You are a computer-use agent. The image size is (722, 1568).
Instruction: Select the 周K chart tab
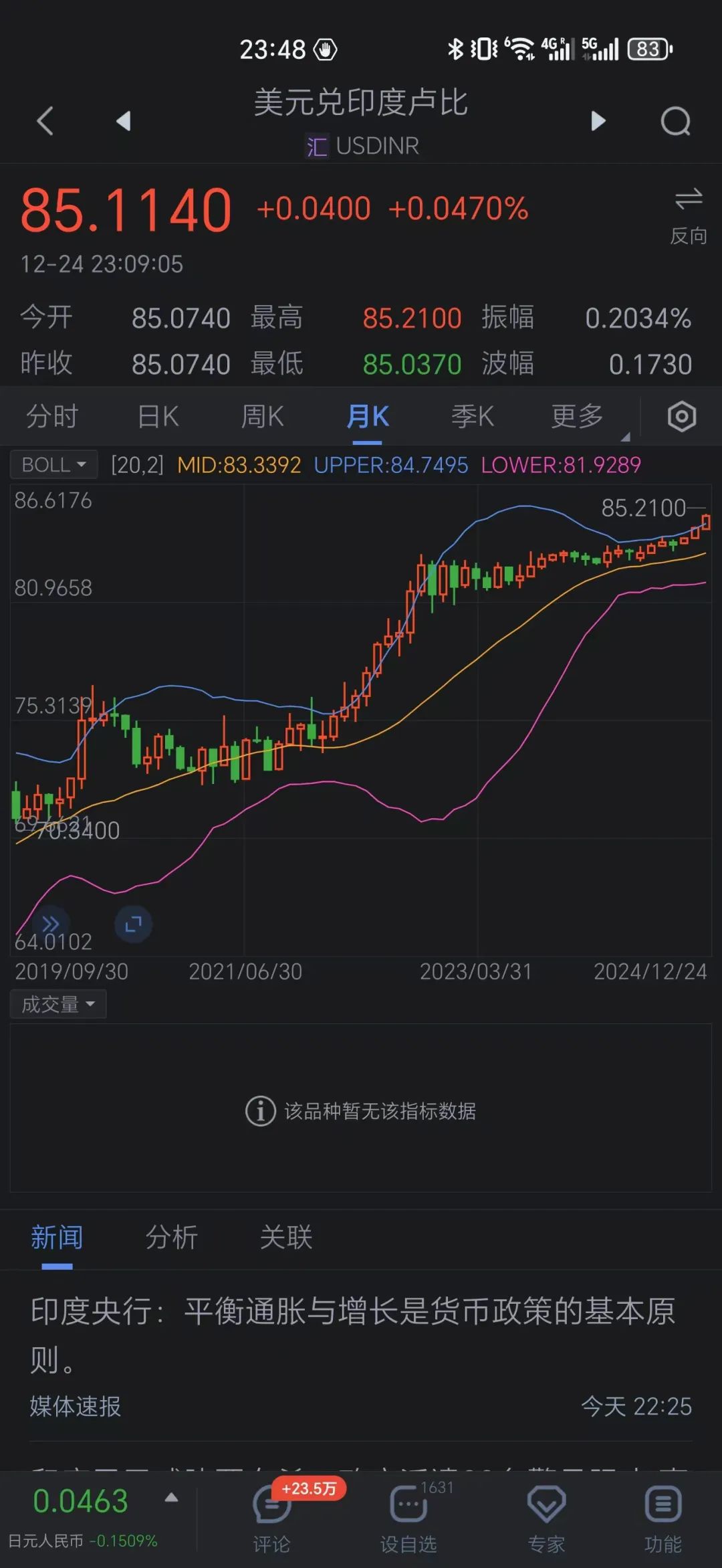click(262, 417)
